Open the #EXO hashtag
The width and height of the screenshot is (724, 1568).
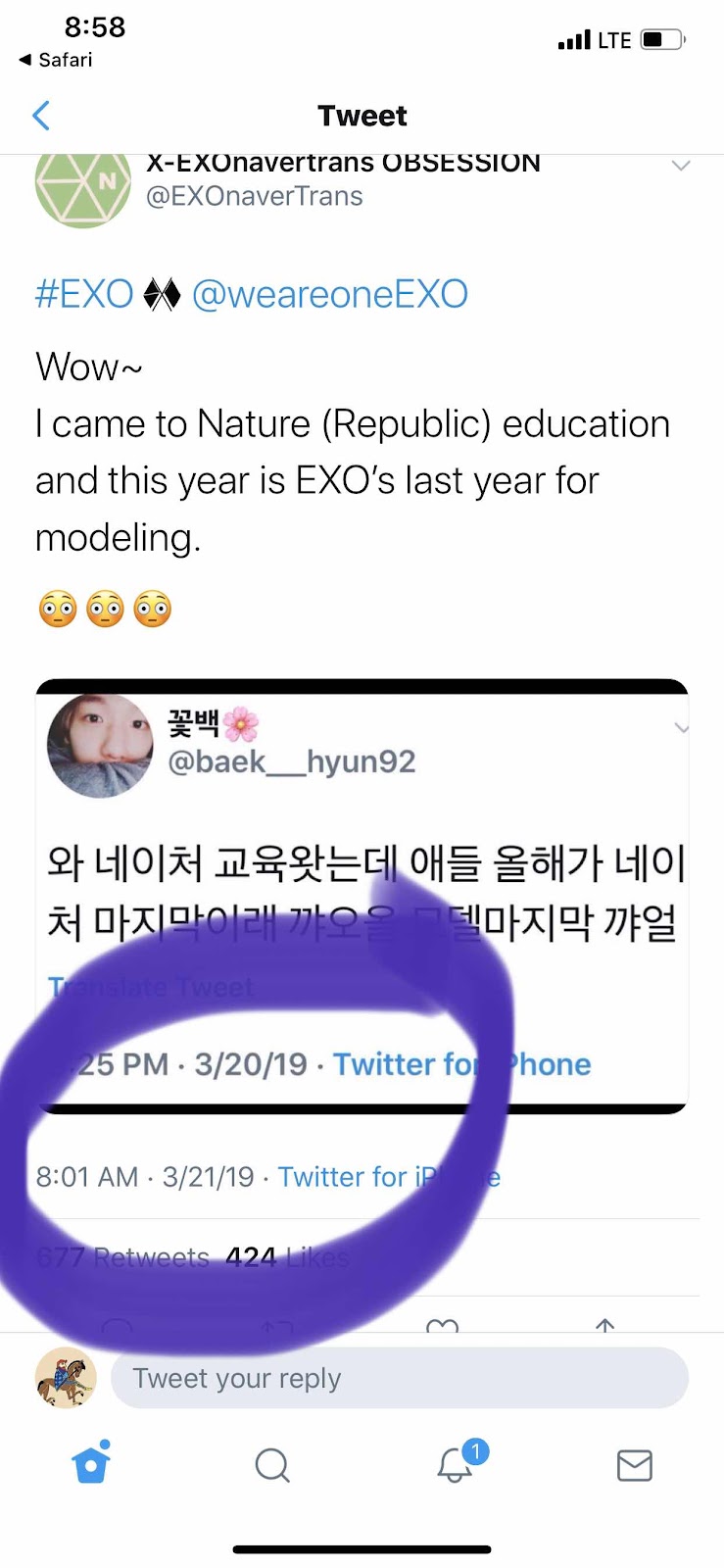tap(84, 294)
